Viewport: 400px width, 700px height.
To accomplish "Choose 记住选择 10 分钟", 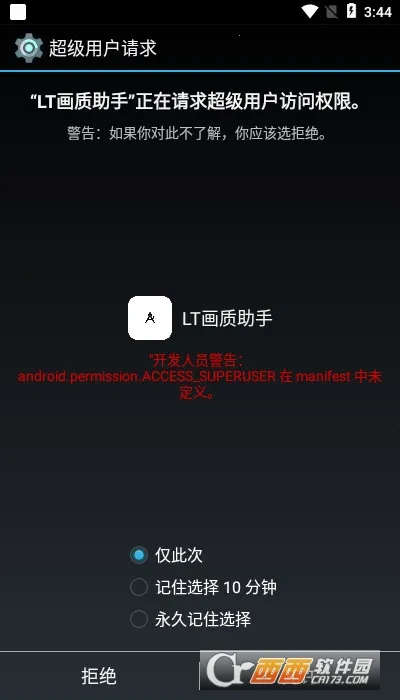I will point(203,588).
